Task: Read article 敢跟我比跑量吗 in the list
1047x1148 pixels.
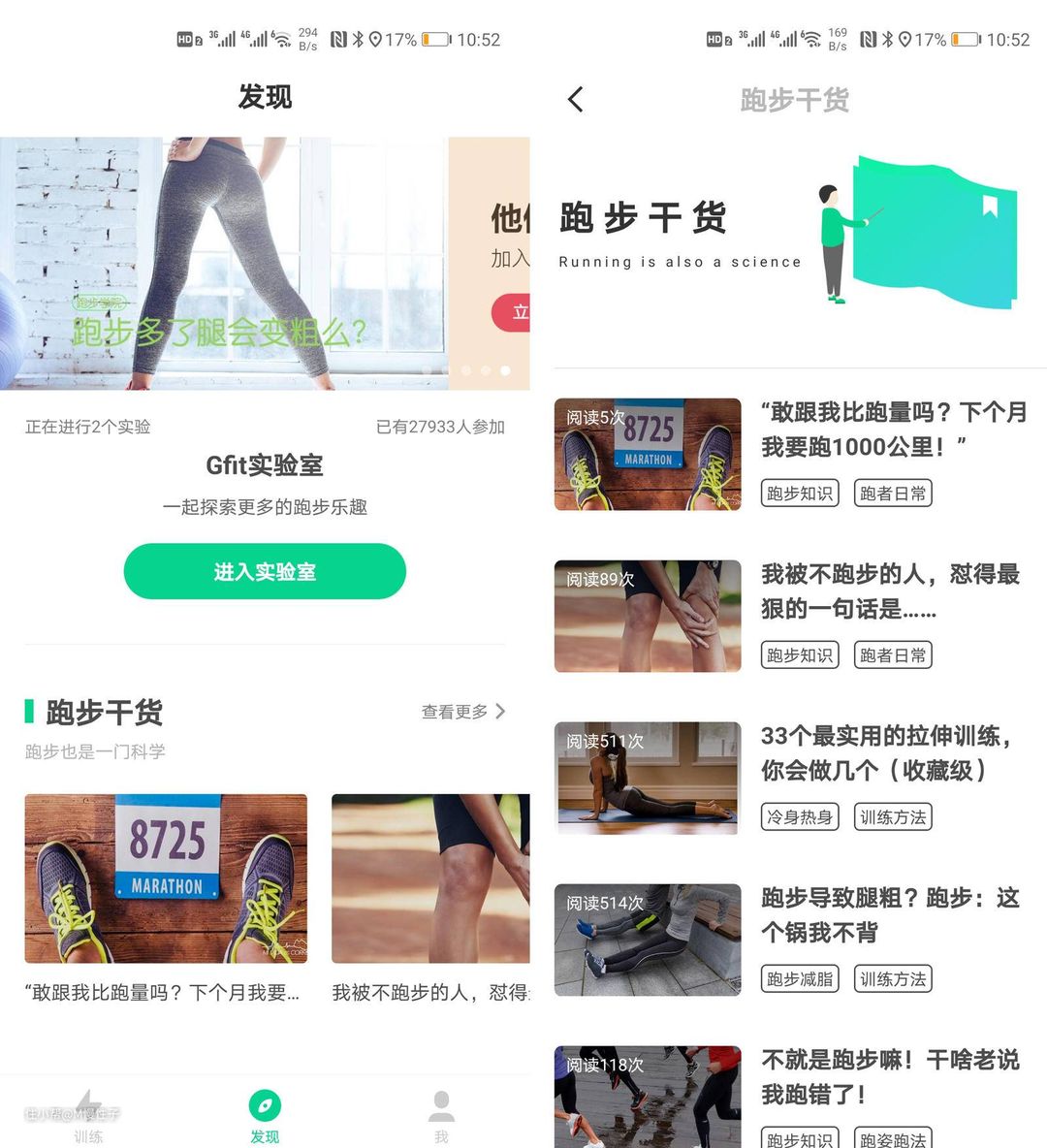Action: click(x=892, y=429)
